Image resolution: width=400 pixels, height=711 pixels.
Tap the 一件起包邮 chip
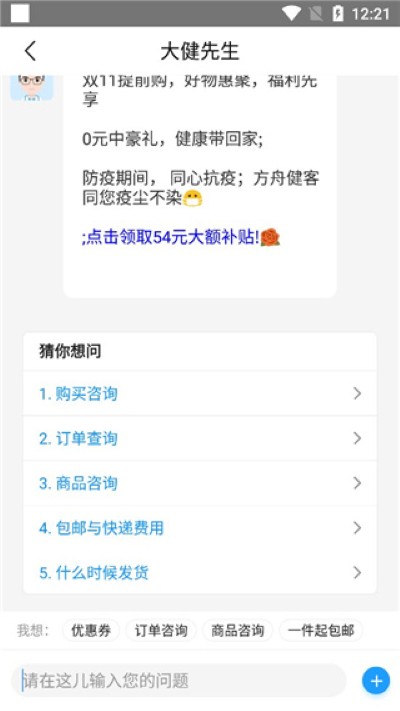point(321,630)
